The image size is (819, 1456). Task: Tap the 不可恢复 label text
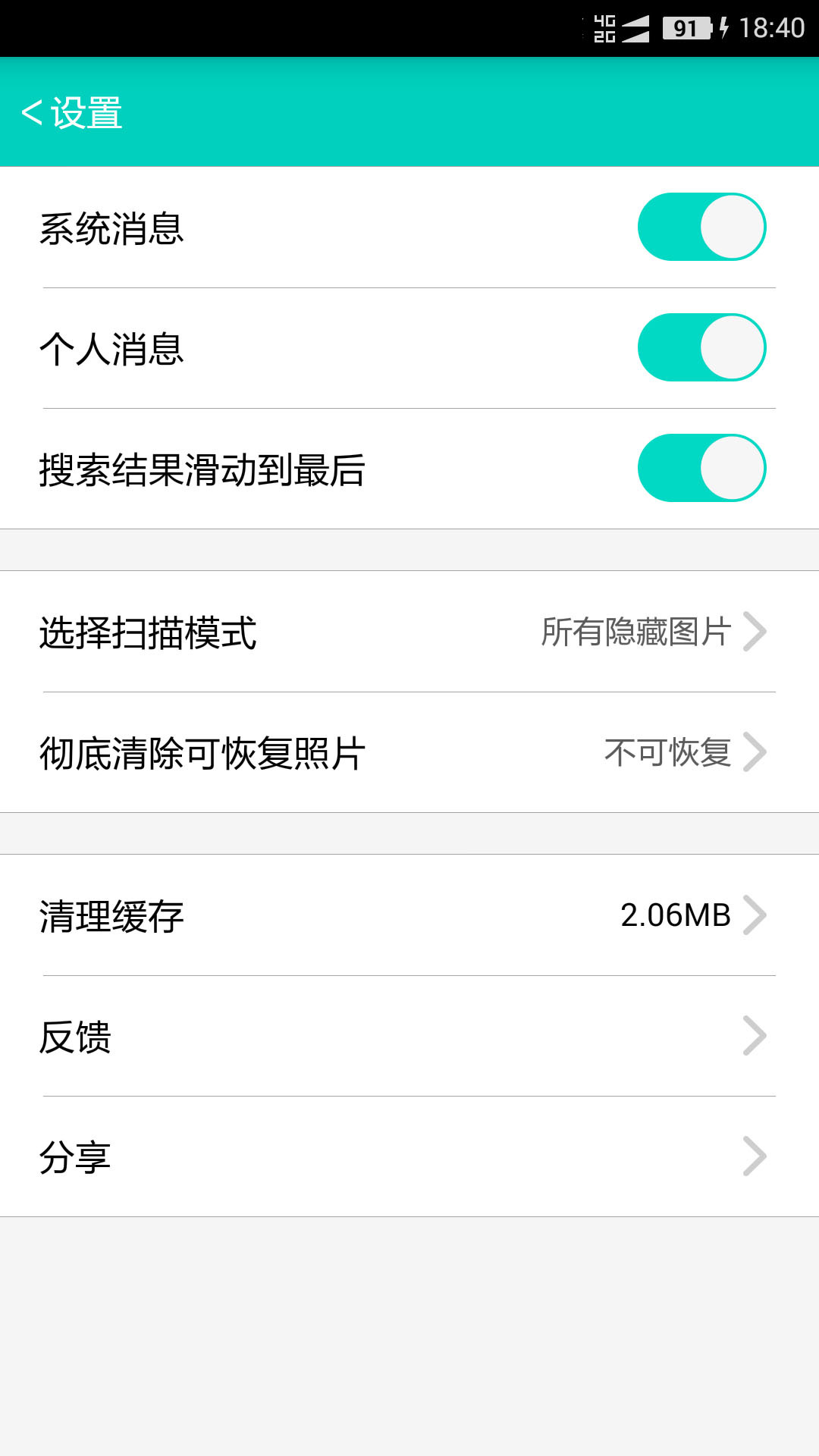pyautogui.click(x=667, y=752)
